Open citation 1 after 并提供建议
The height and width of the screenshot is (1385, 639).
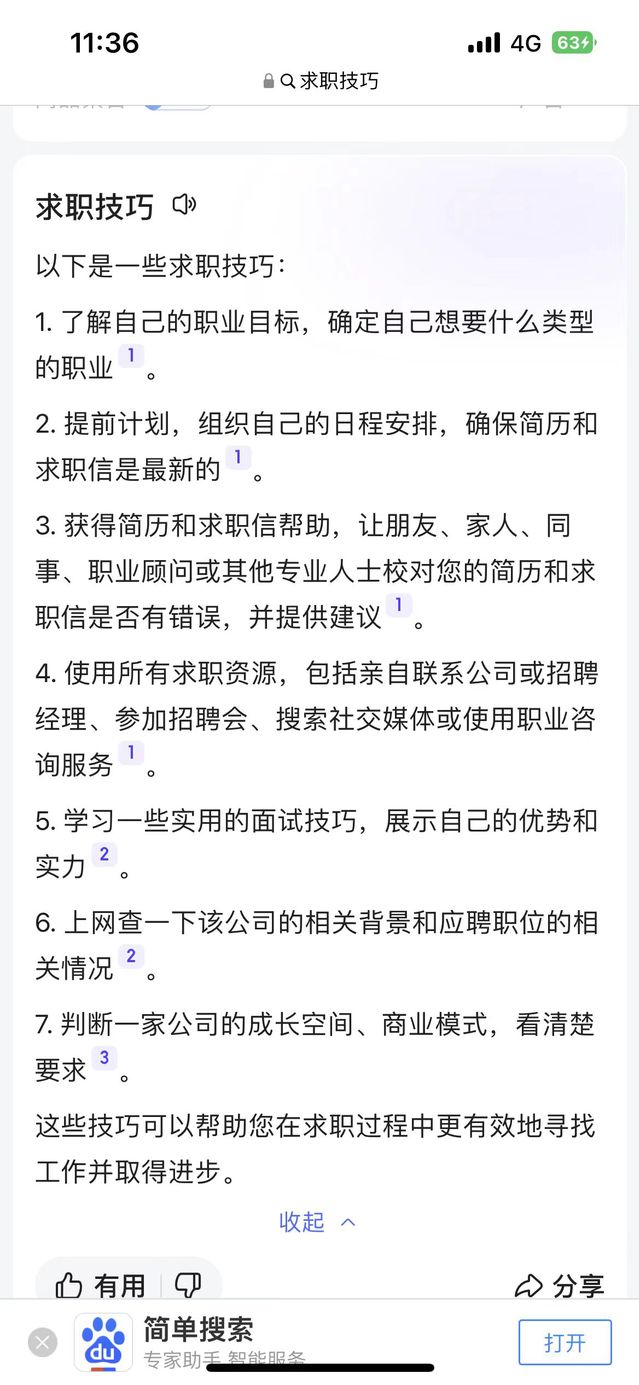click(x=399, y=605)
